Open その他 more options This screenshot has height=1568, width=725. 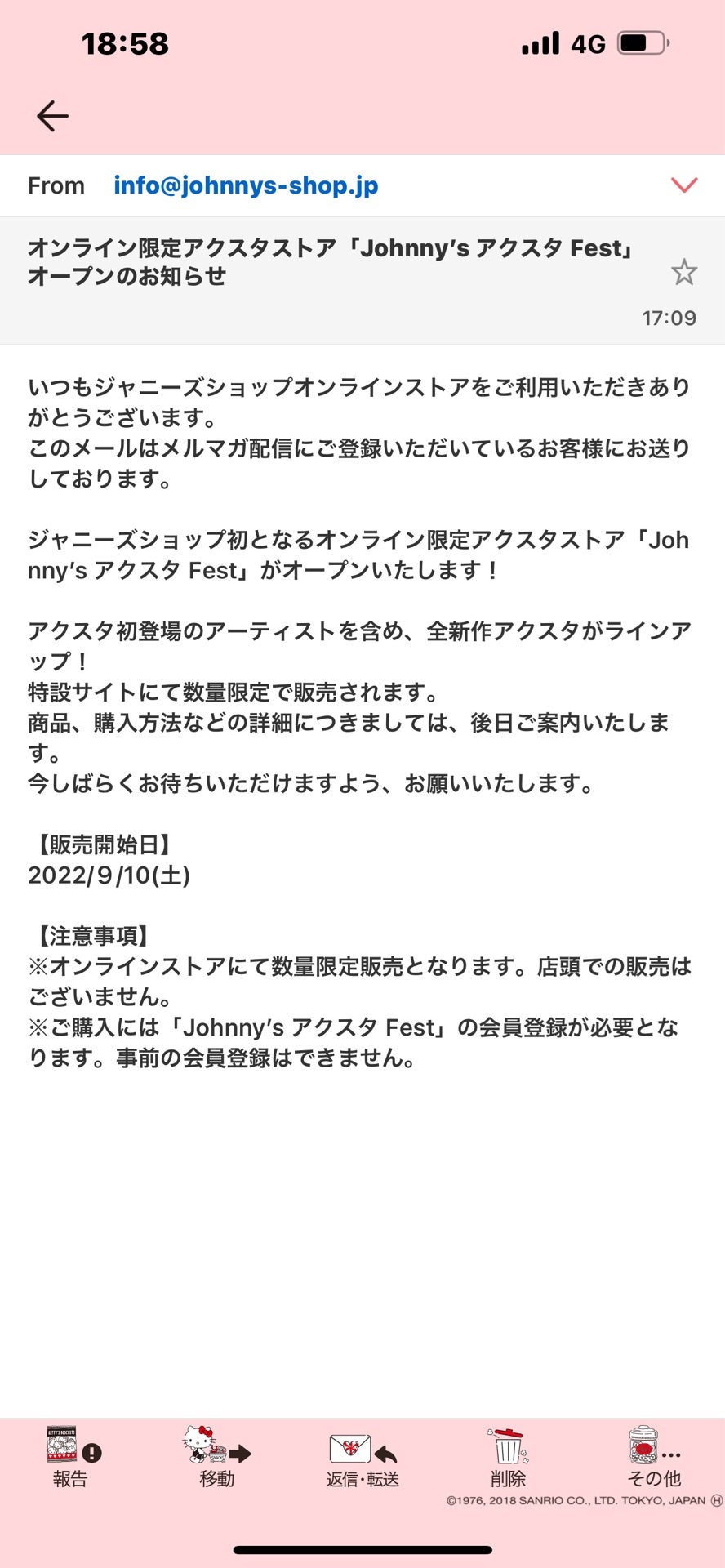[x=653, y=1458]
